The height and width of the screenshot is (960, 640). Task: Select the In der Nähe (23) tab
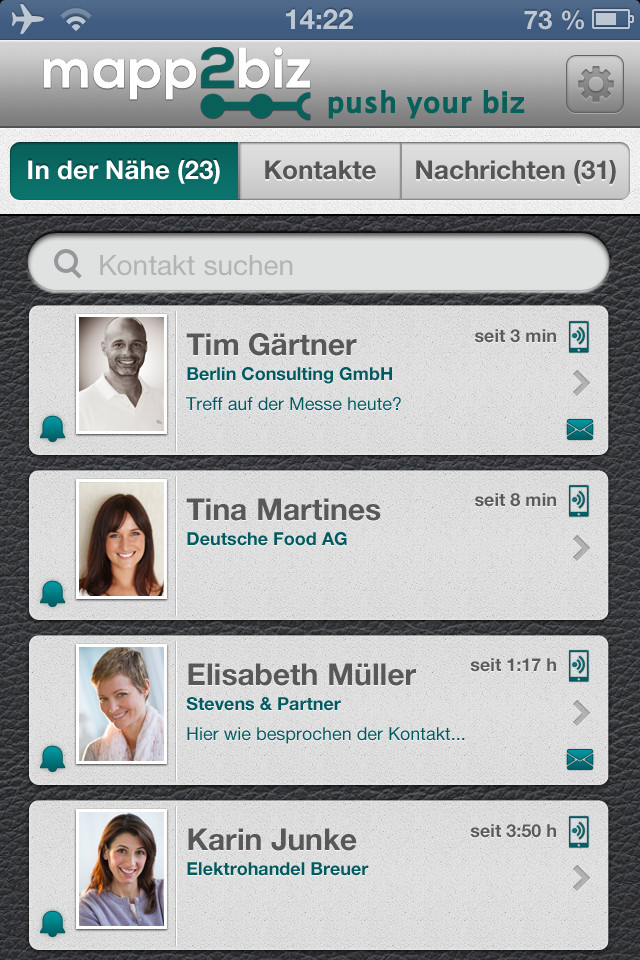click(x=124, y=170)
